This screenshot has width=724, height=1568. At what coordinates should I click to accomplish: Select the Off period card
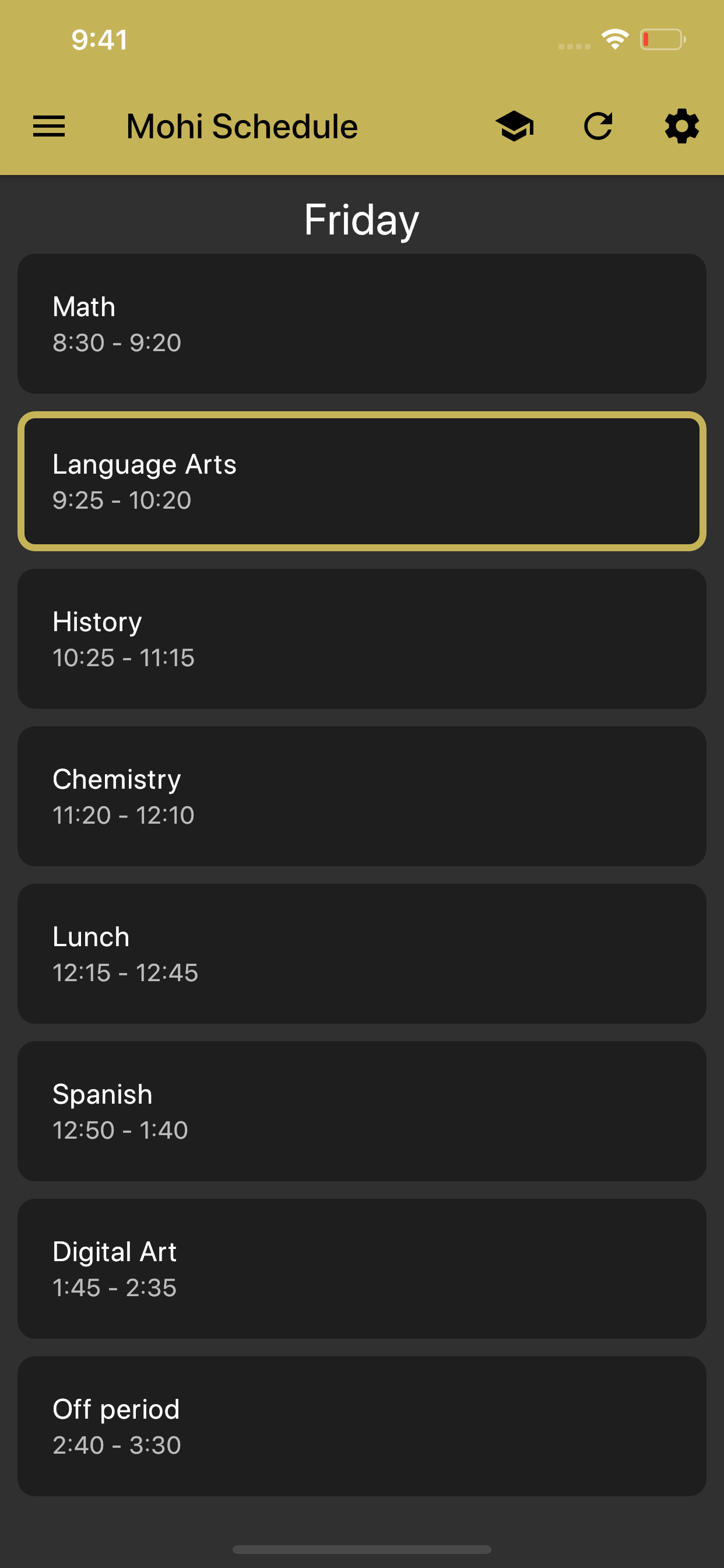pos(361,1424)
